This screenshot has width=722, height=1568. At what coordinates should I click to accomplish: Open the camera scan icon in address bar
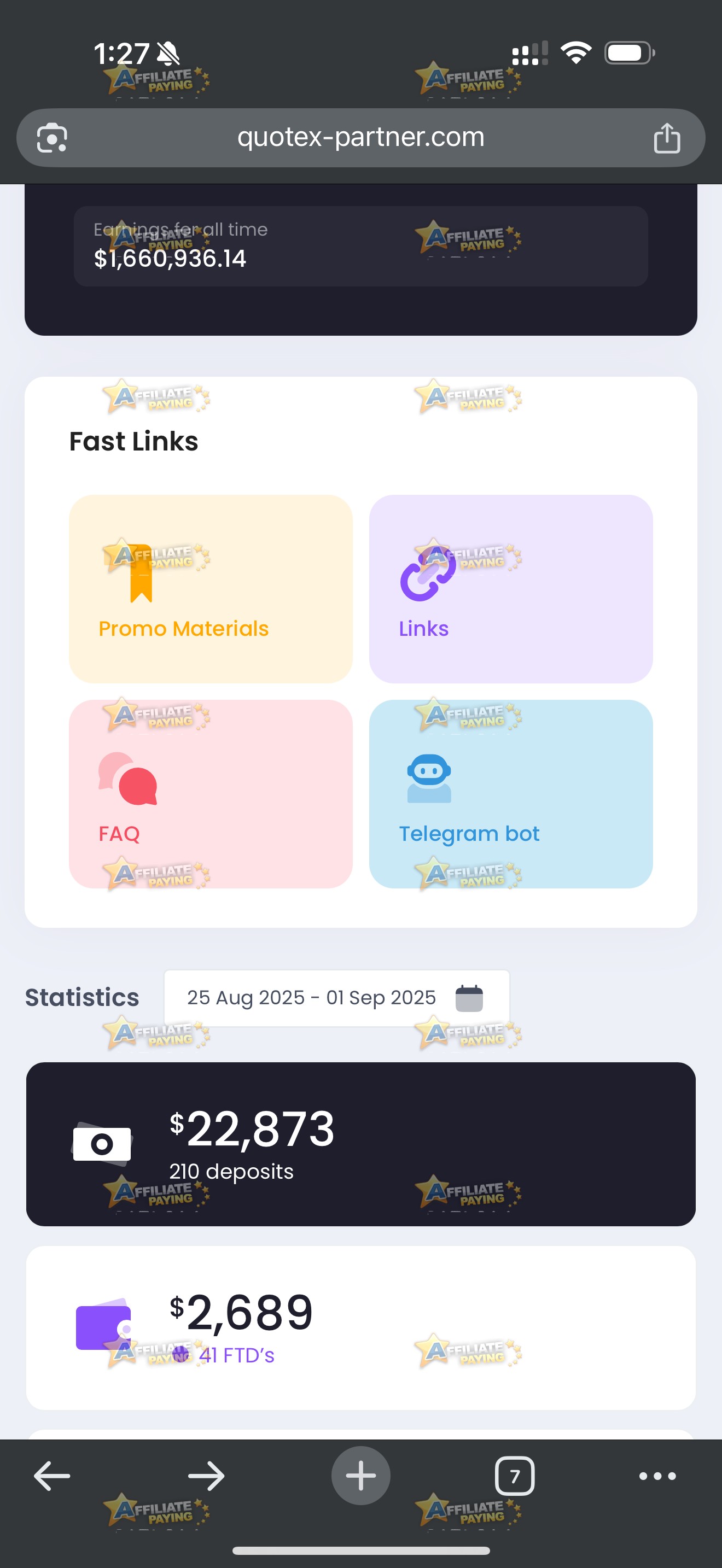pyautogui.click(x=53, y=138)
